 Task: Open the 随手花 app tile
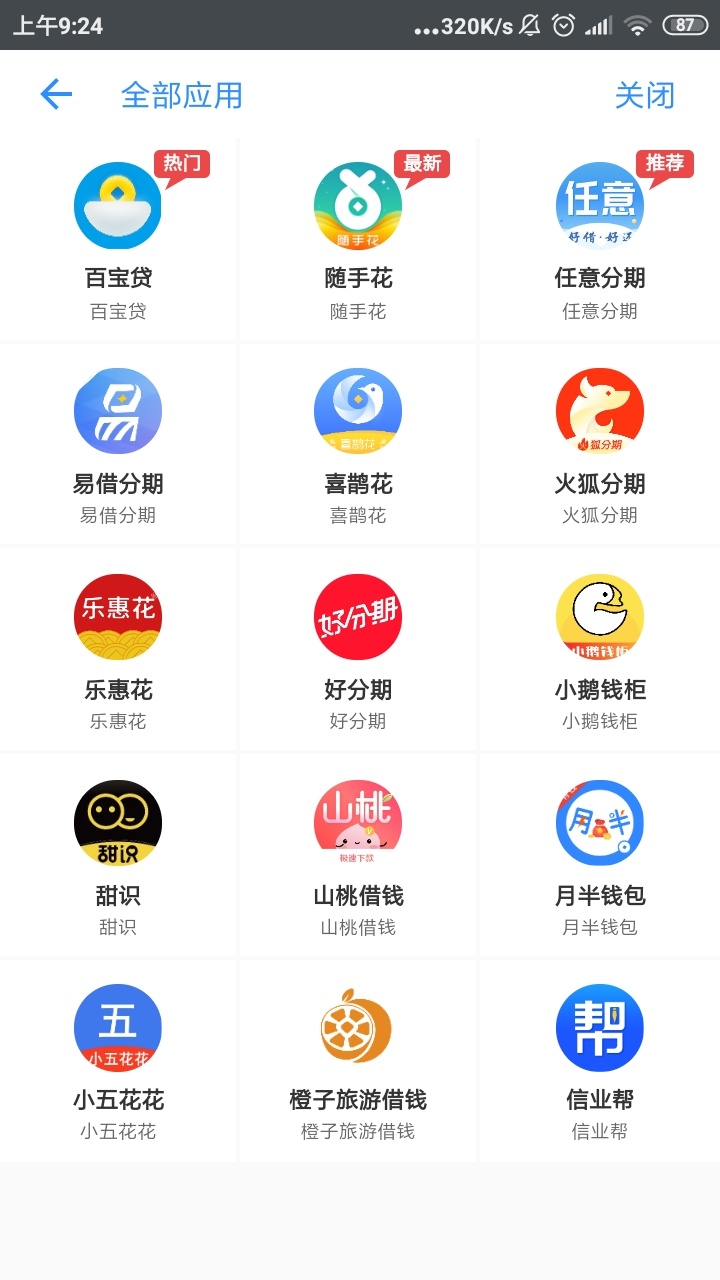point(358,240)
